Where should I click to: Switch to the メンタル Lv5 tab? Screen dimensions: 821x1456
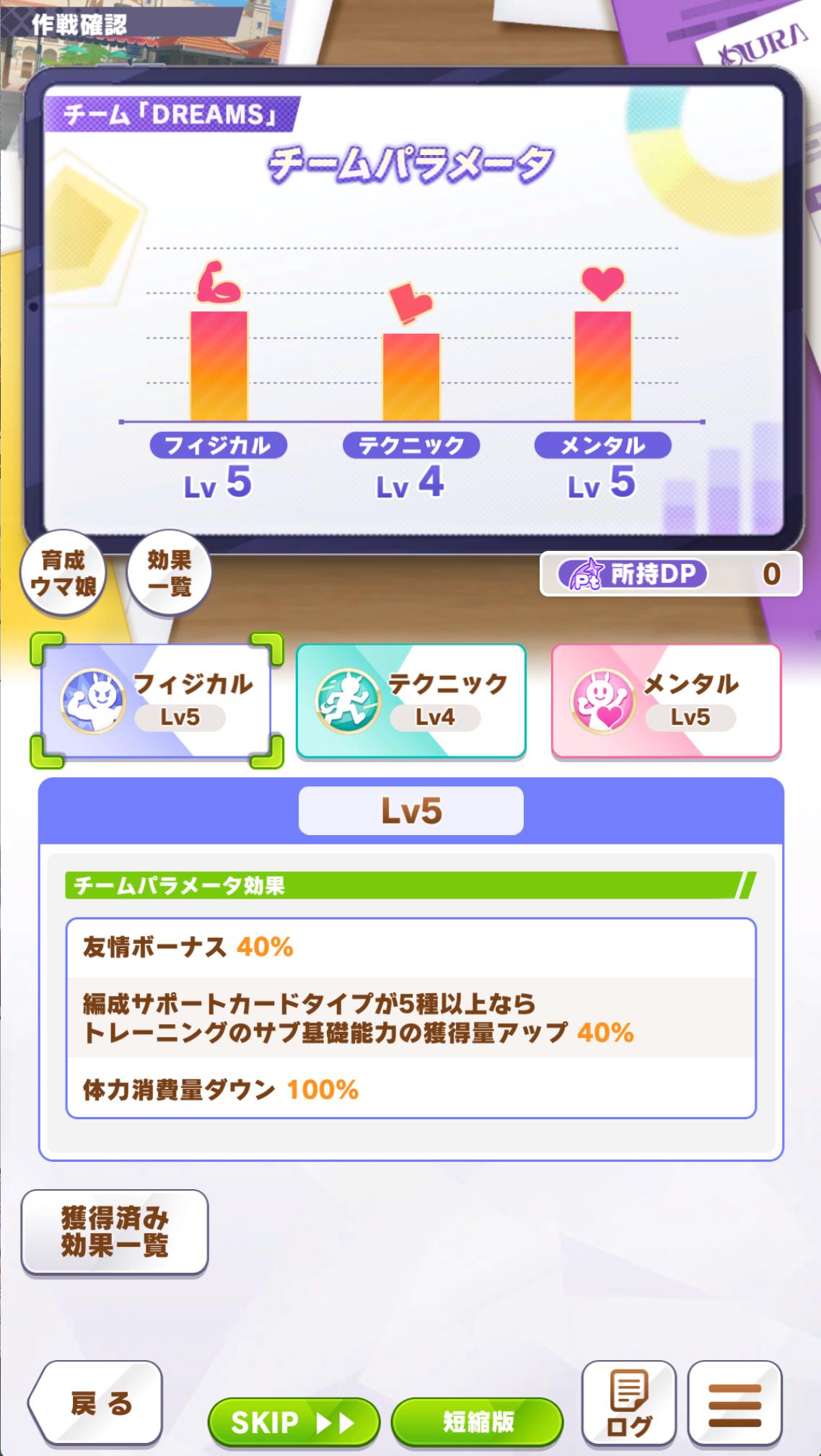coord(666,701)
